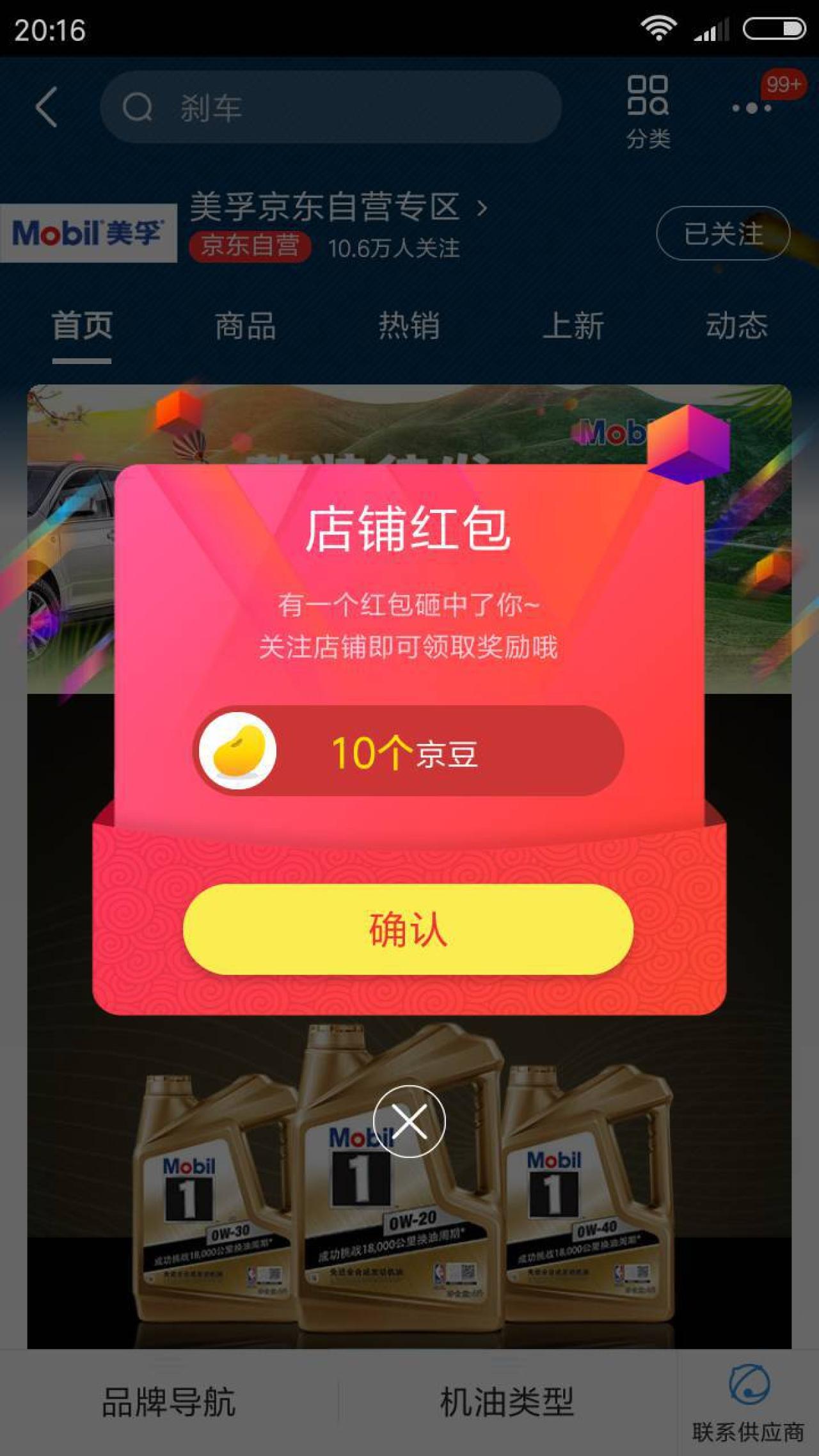Switch to the 上新 tab
The height and width of the screenshot is (1456, 819).
pyautogui.click(x=573, y=326)
